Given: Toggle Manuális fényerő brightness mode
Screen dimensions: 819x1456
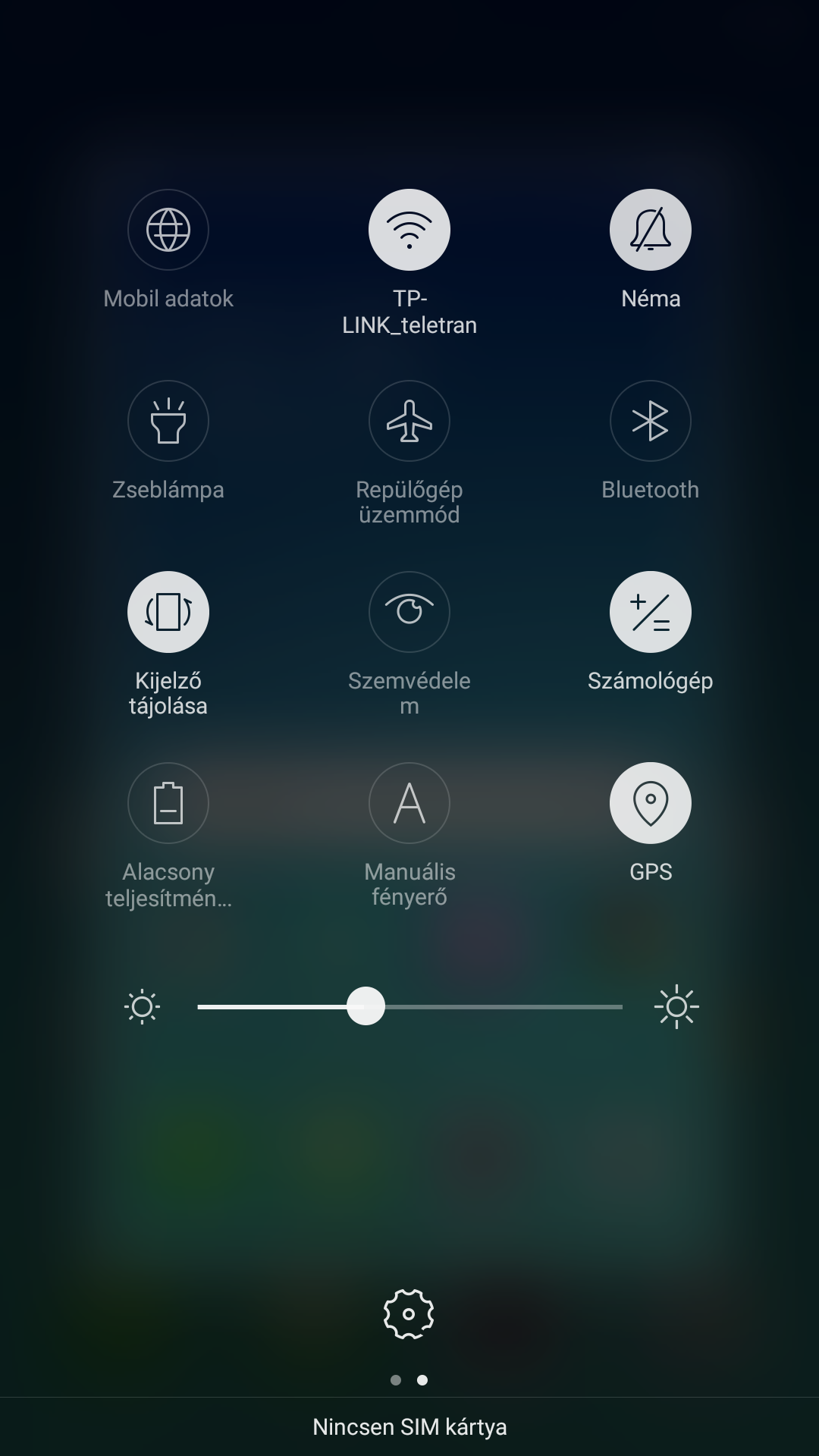Looking at the screenshot, I should pos(409,803).
